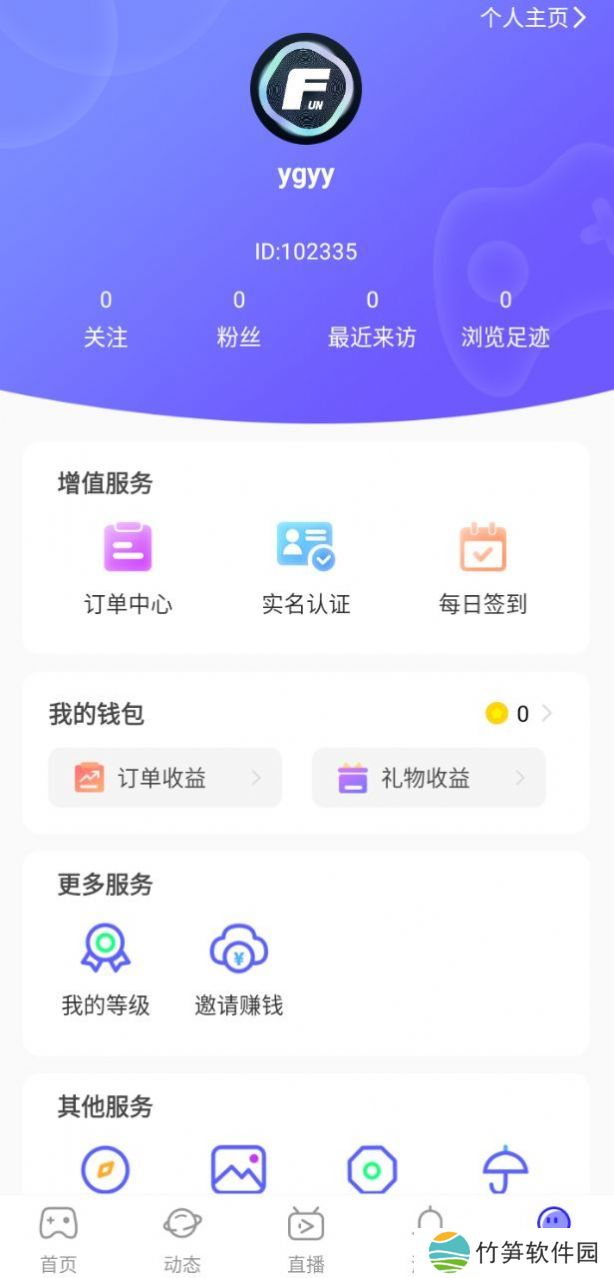This screenshot has height=1278, width=614.
Task: View the 关注 following list
Action: click(106, 320)
